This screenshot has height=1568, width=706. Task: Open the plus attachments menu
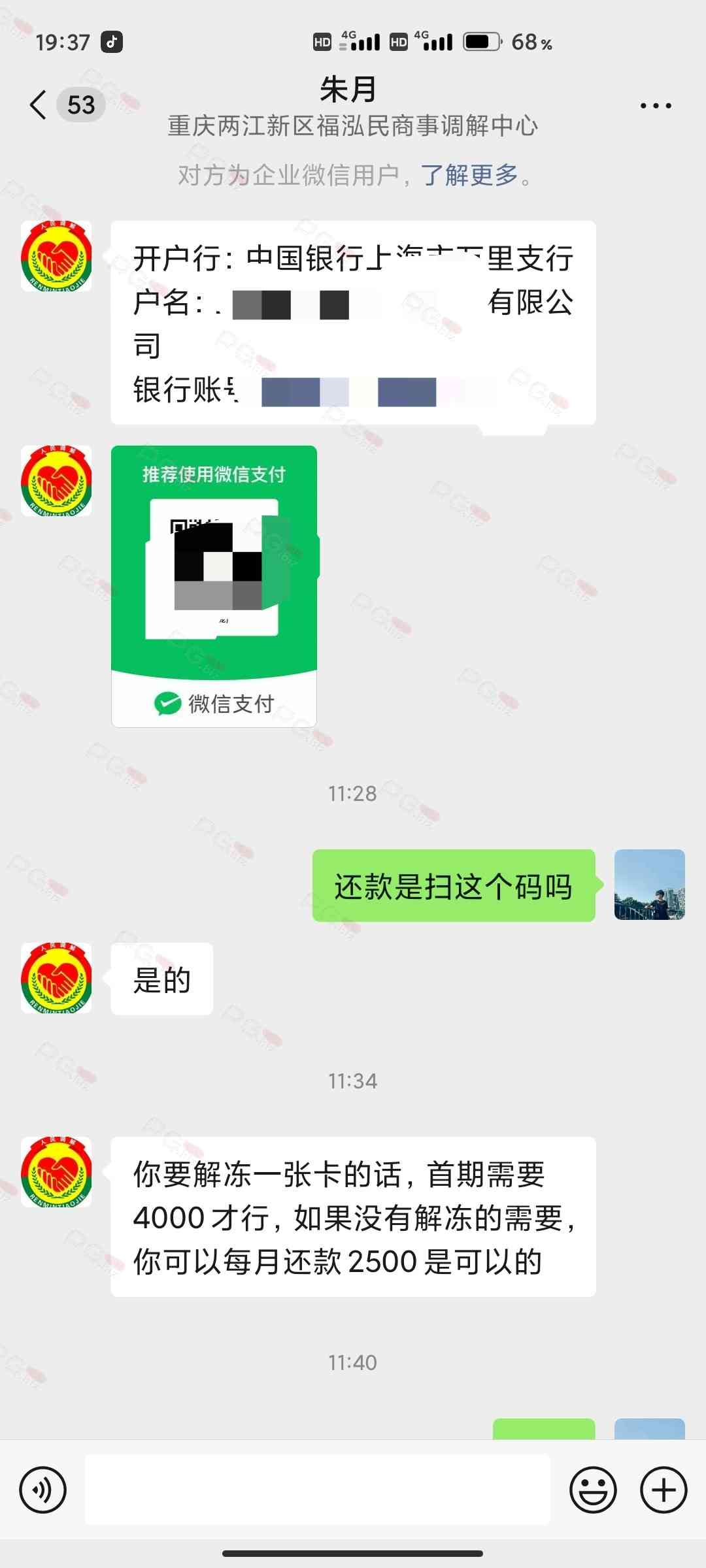coord(664,1490)
